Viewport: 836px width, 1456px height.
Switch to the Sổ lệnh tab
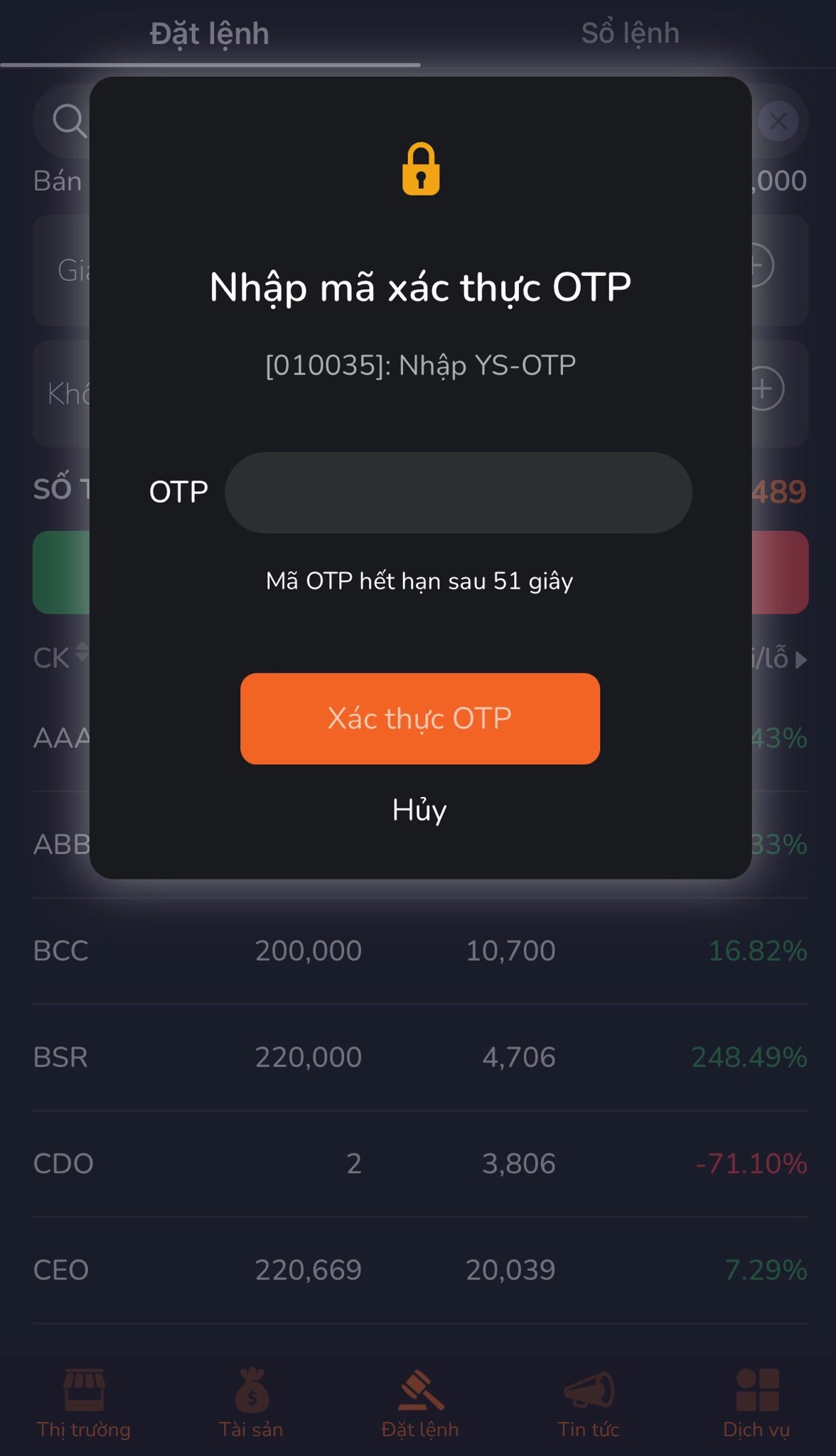630,33
